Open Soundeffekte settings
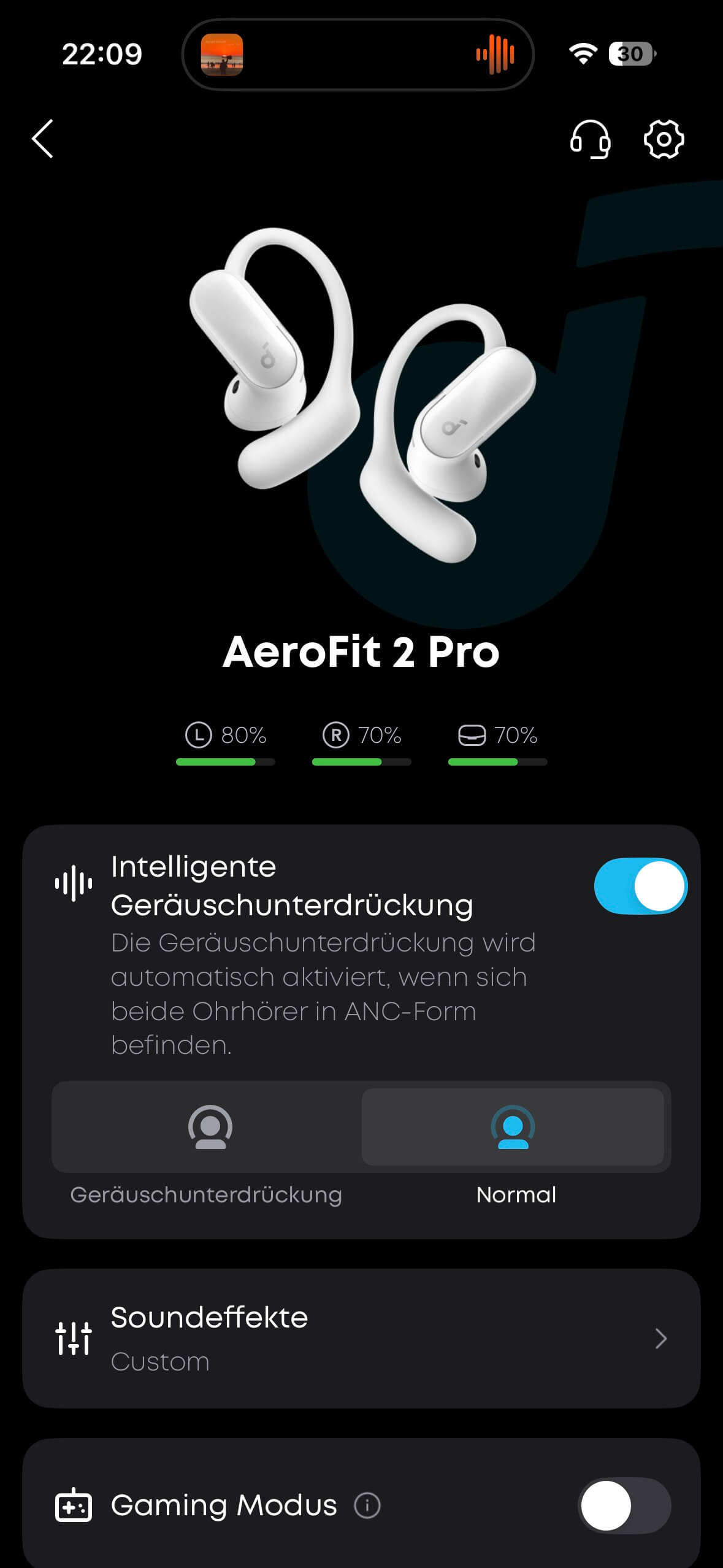 361,1339
